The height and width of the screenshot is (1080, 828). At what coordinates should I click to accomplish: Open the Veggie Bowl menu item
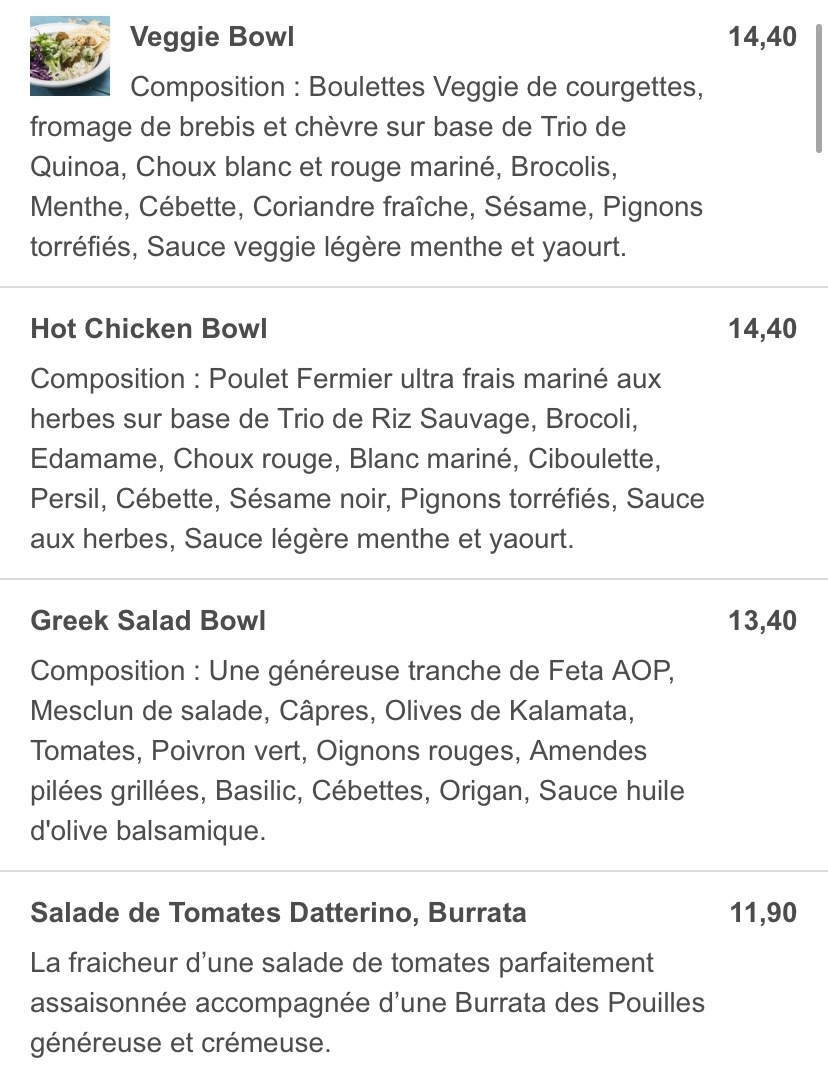(x=212, y=38)
